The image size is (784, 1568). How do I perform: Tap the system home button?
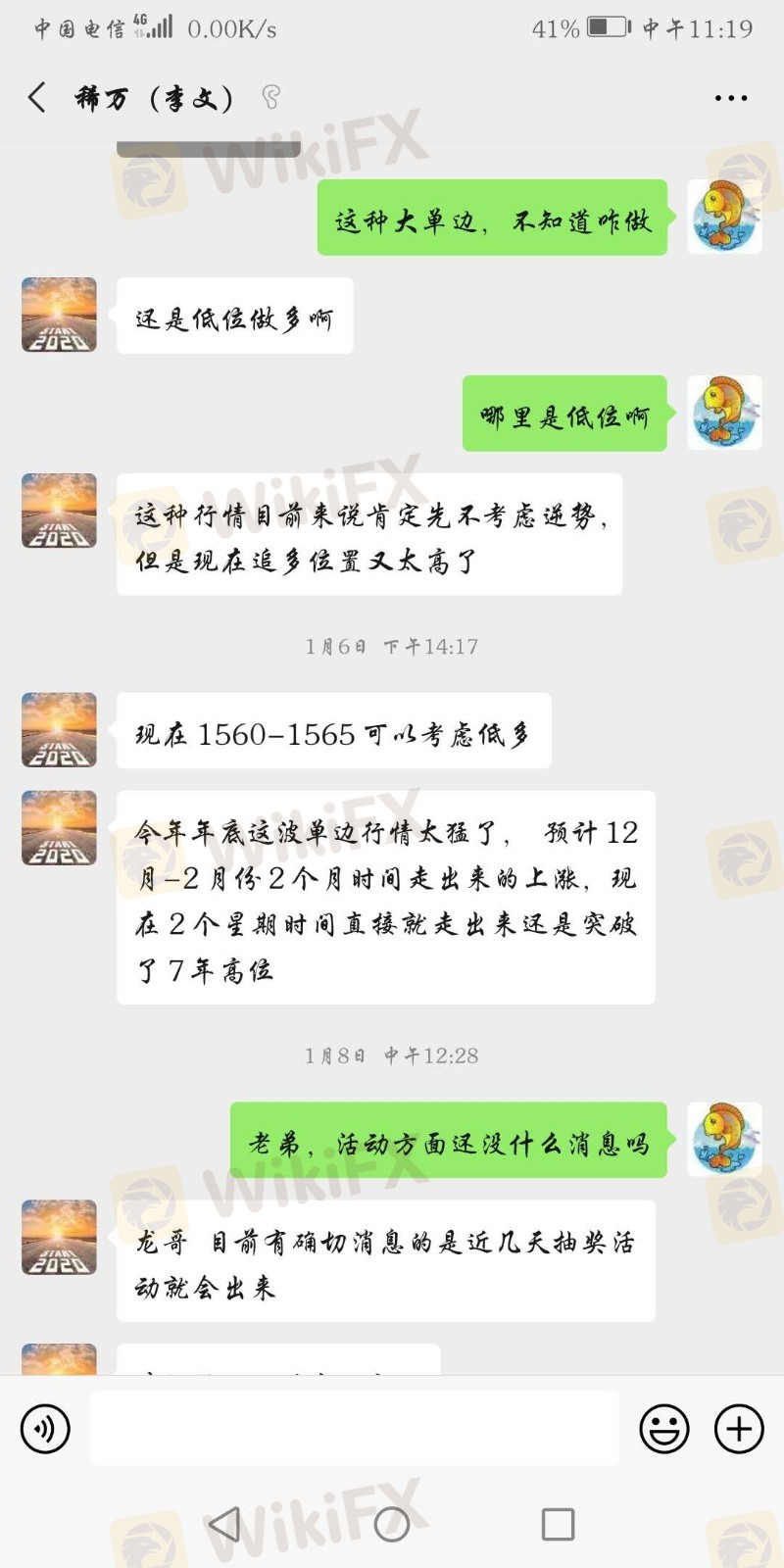(x=392, y=1524)
